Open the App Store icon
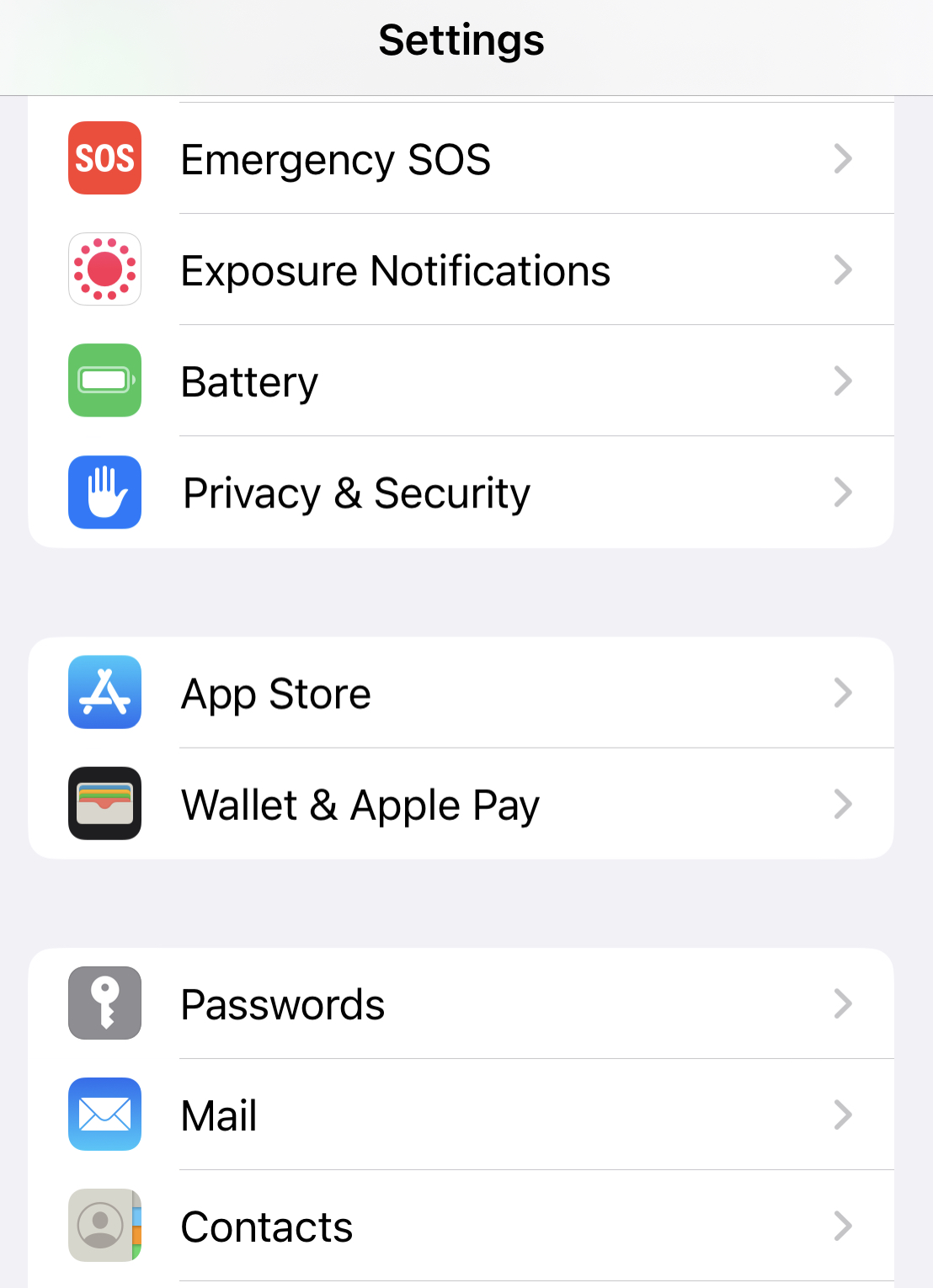 [104, 692]
